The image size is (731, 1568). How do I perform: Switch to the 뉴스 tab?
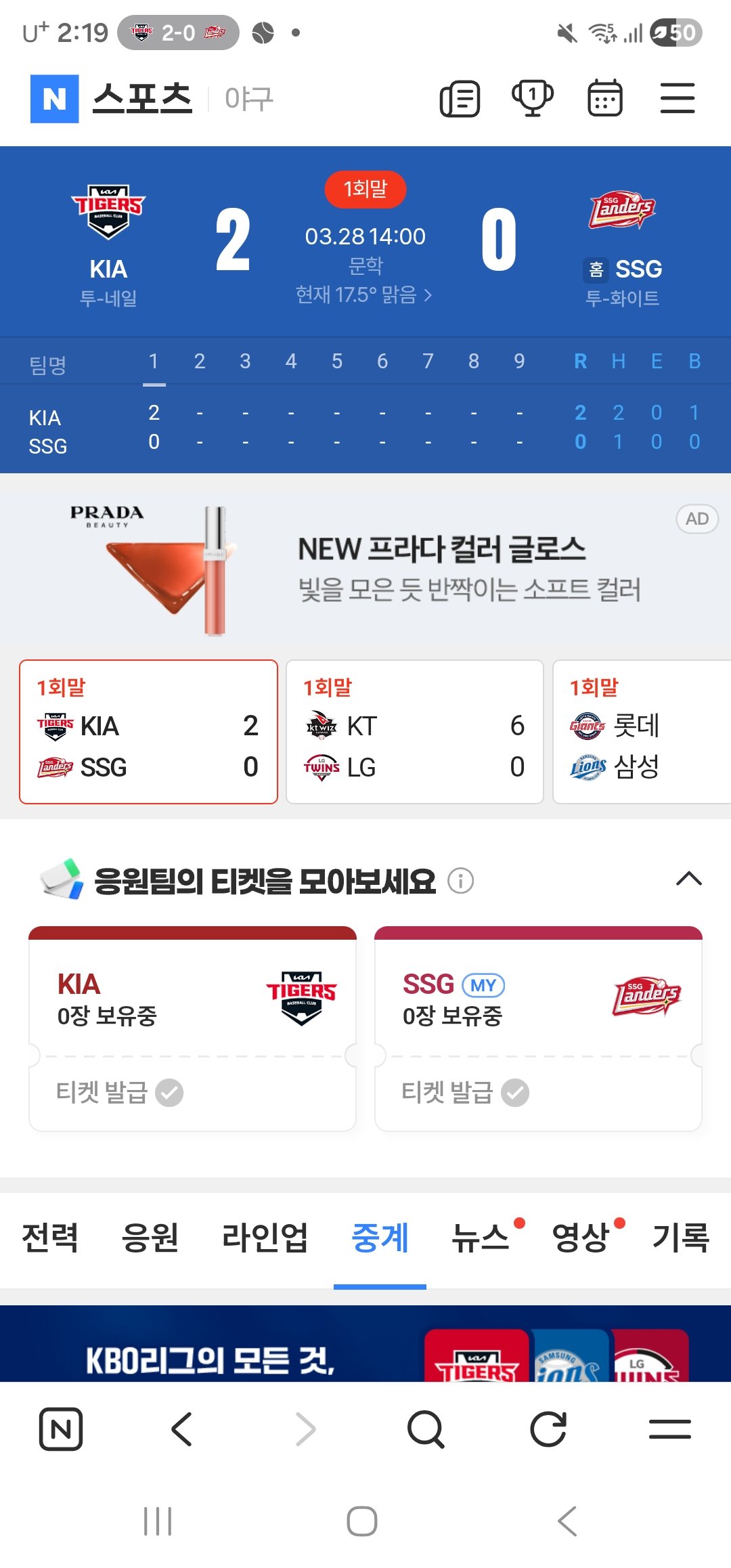coord(480,1238)
